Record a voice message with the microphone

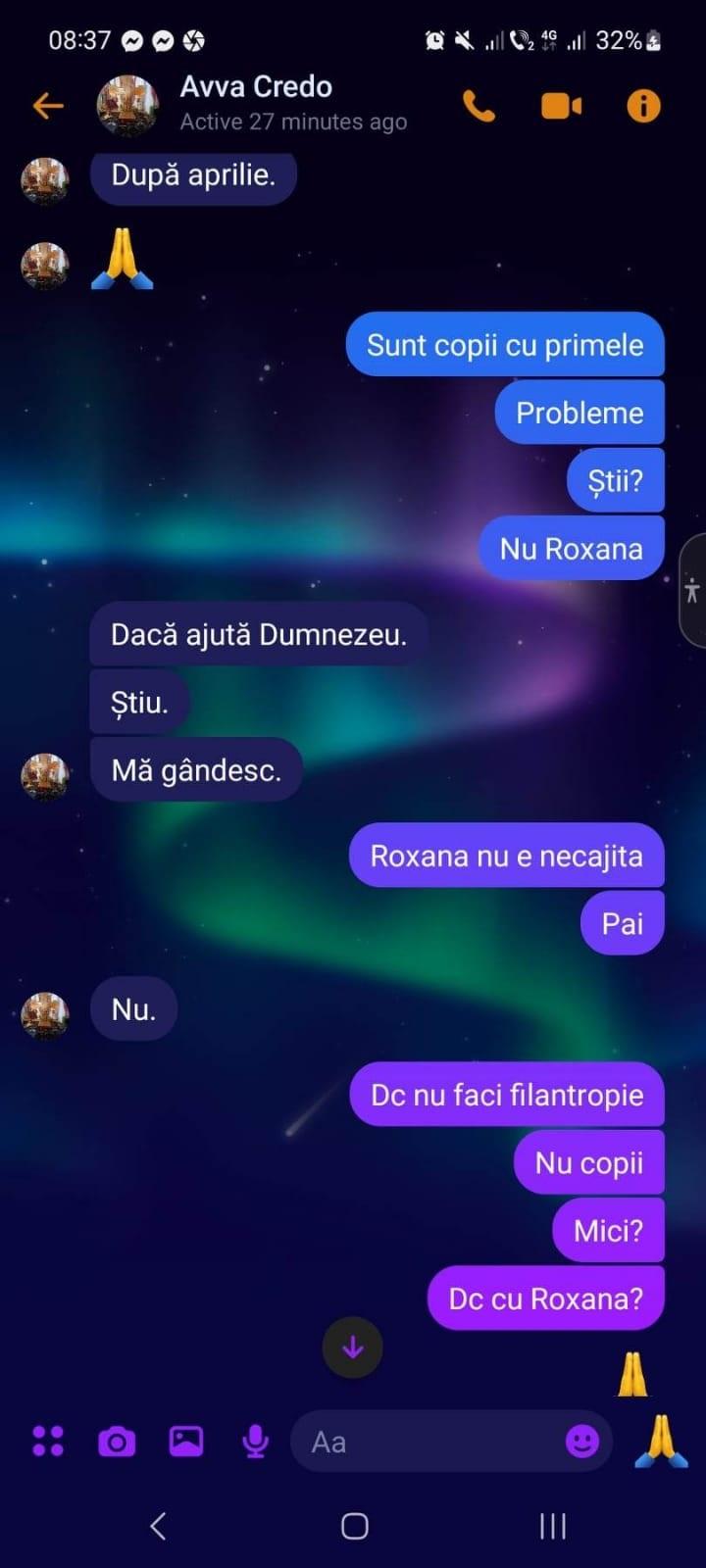(x=255, y=1441)
